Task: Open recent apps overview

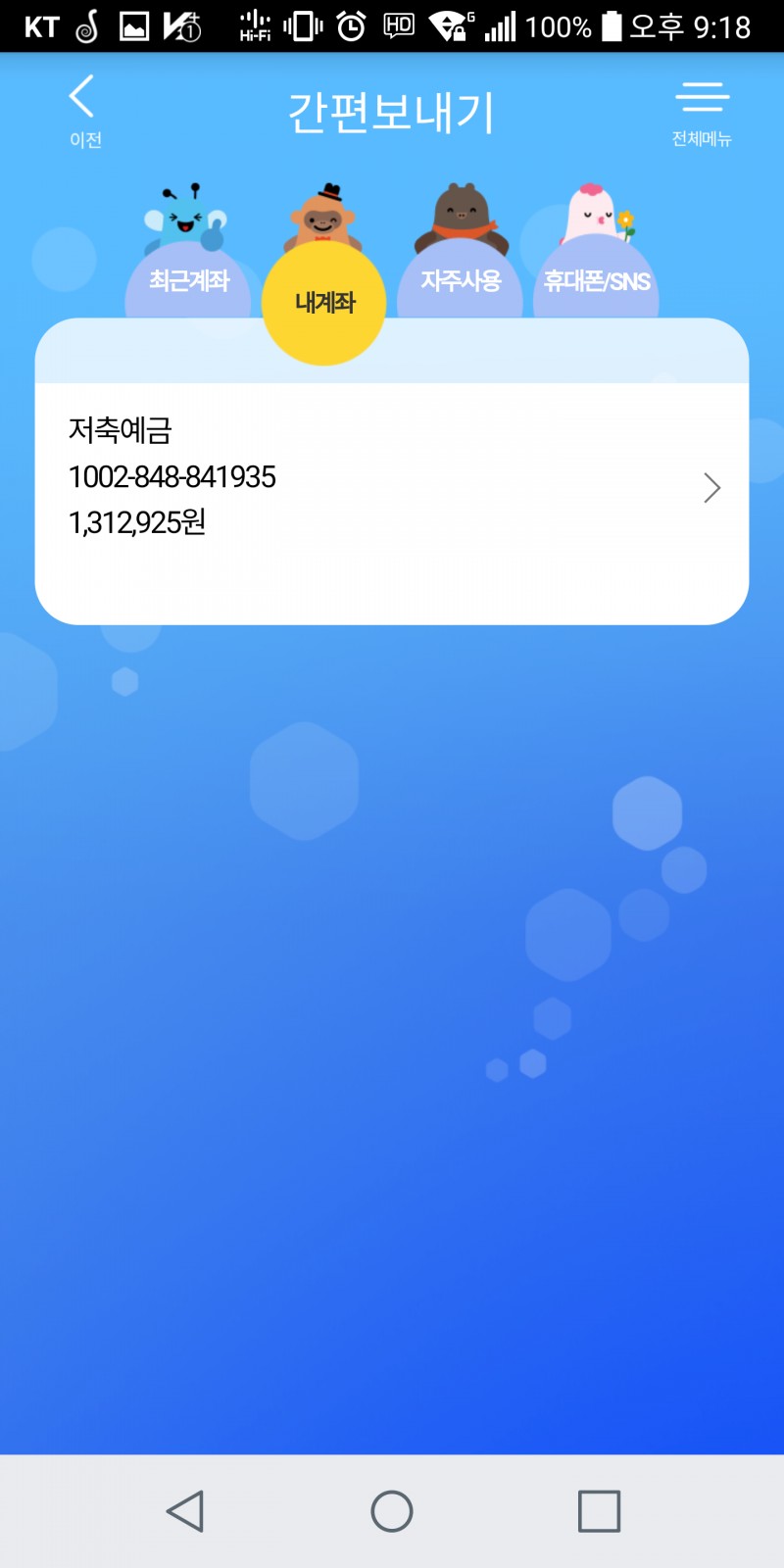Action: pyautogui.click(x=599, y=1510)
